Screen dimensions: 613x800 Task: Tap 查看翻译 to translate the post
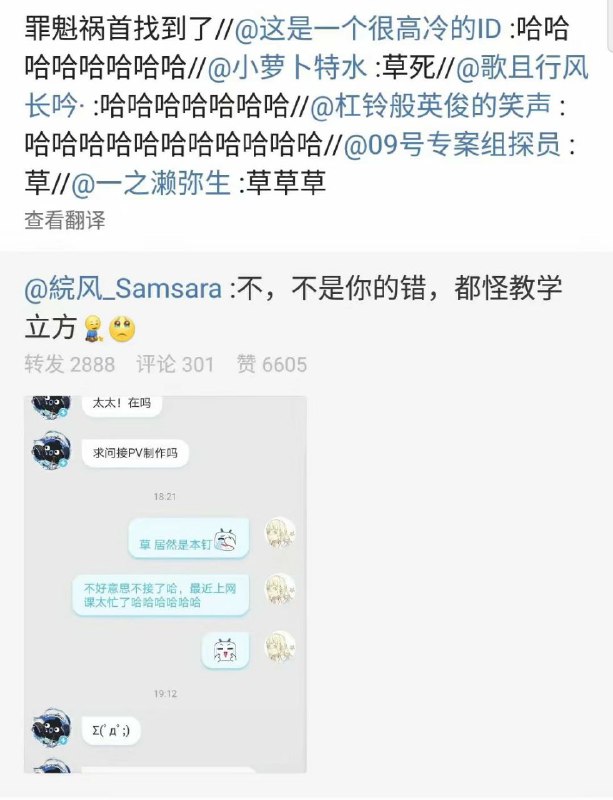click(65, 221)
